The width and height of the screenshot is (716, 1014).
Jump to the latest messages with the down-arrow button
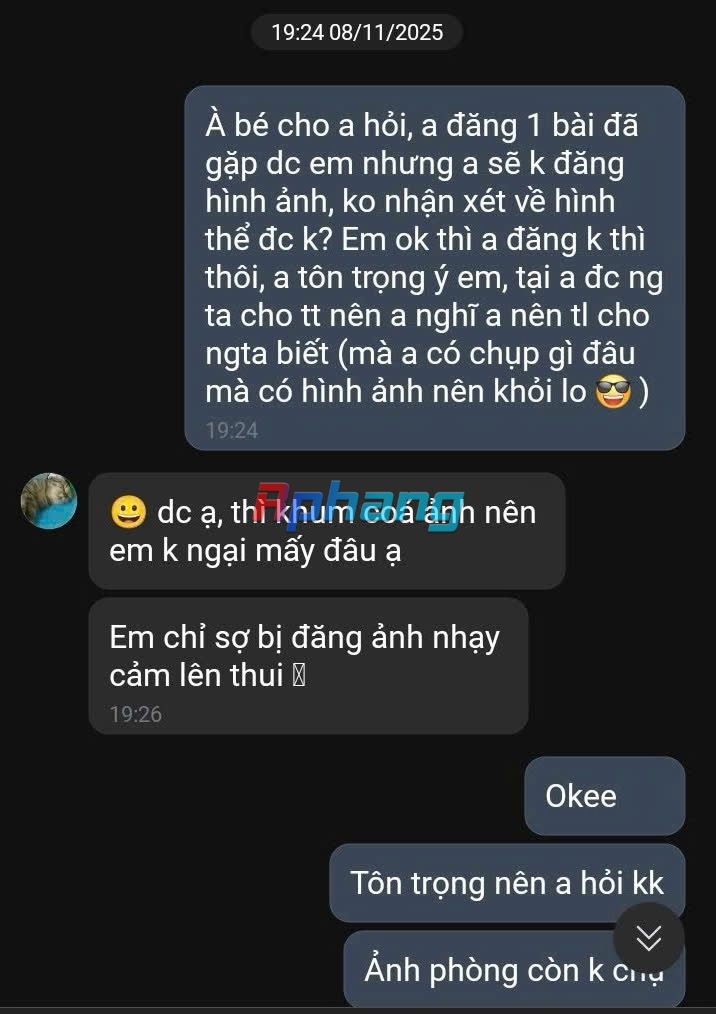pos(648,938)
